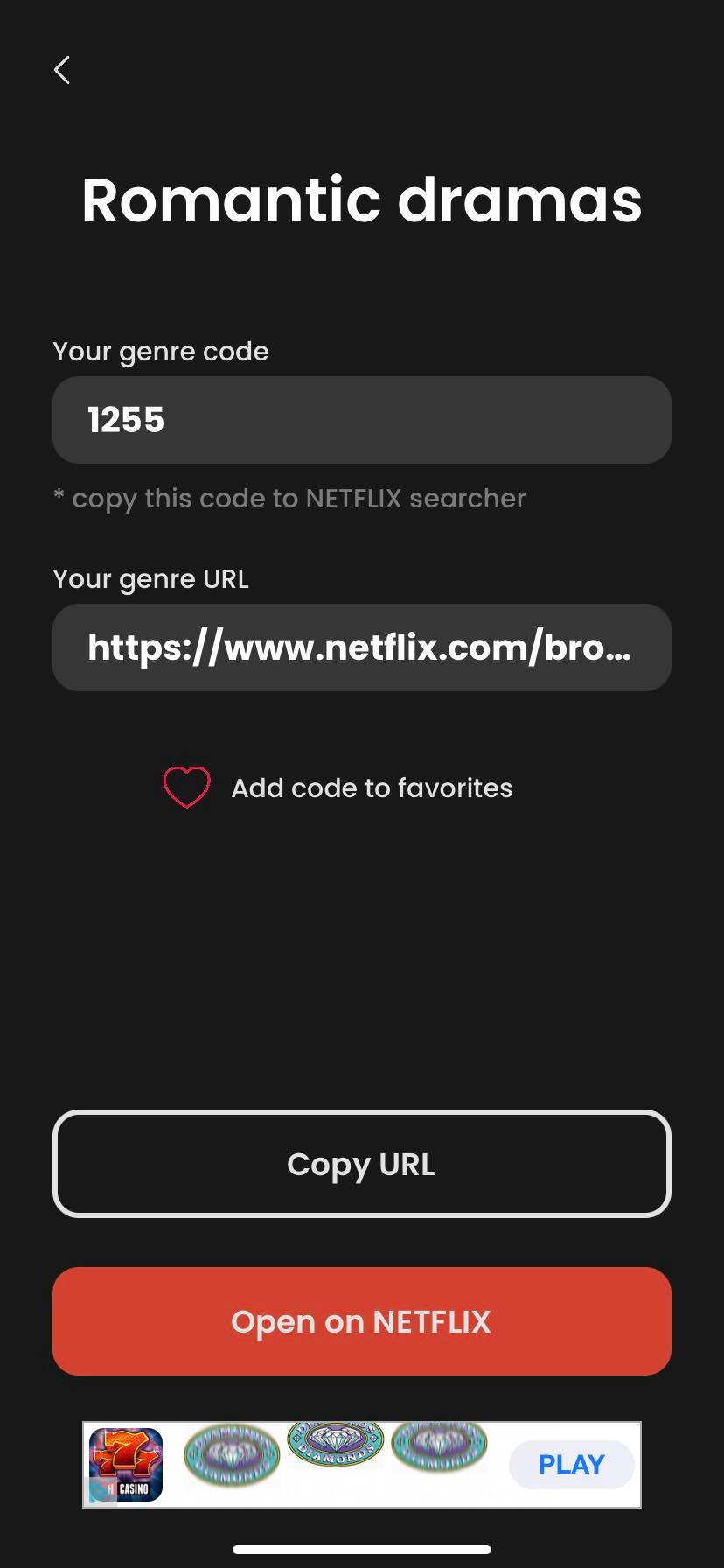Screen dimensions: 724x1568
Task: Select the genre URL field
Action: pyautogui.click(x=361, y=647)
